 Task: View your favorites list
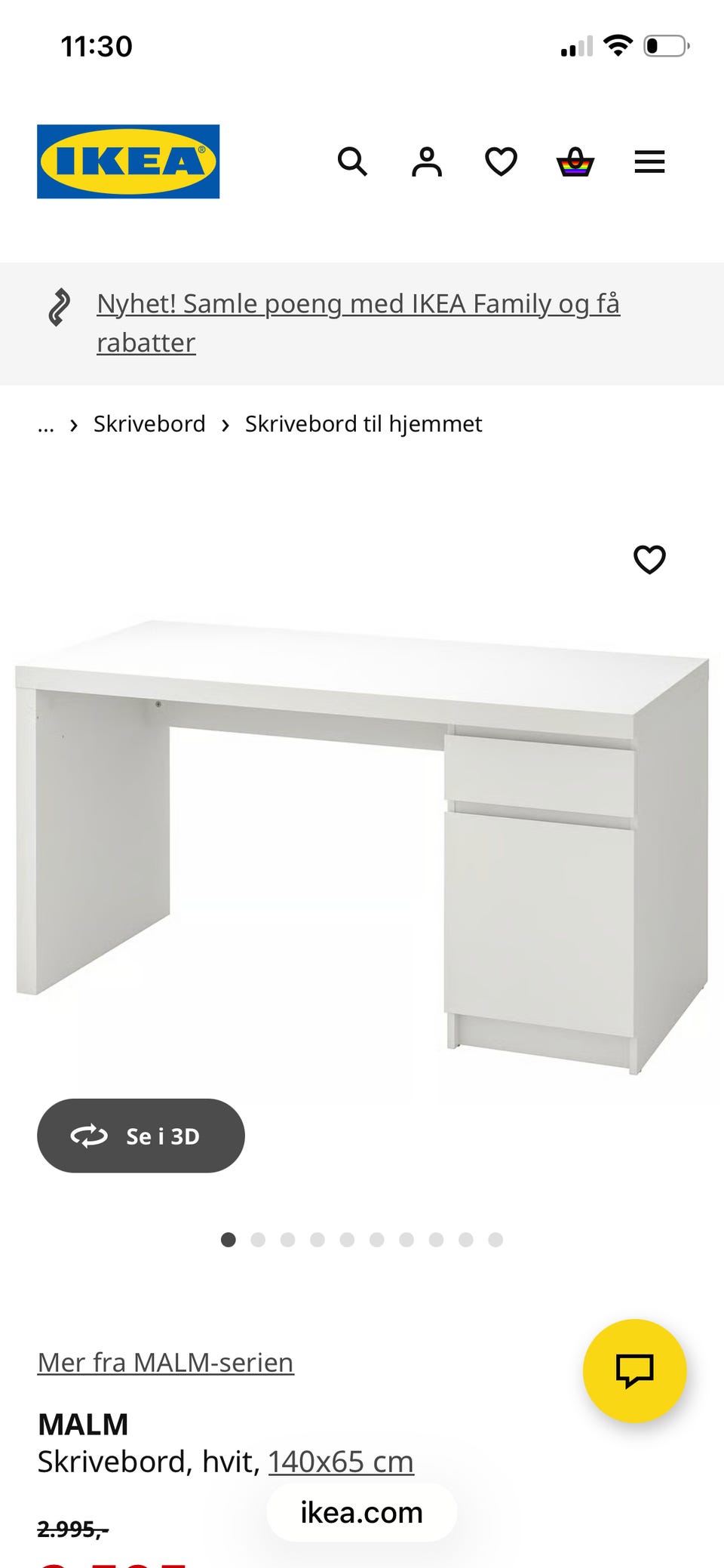pos(500,161)
